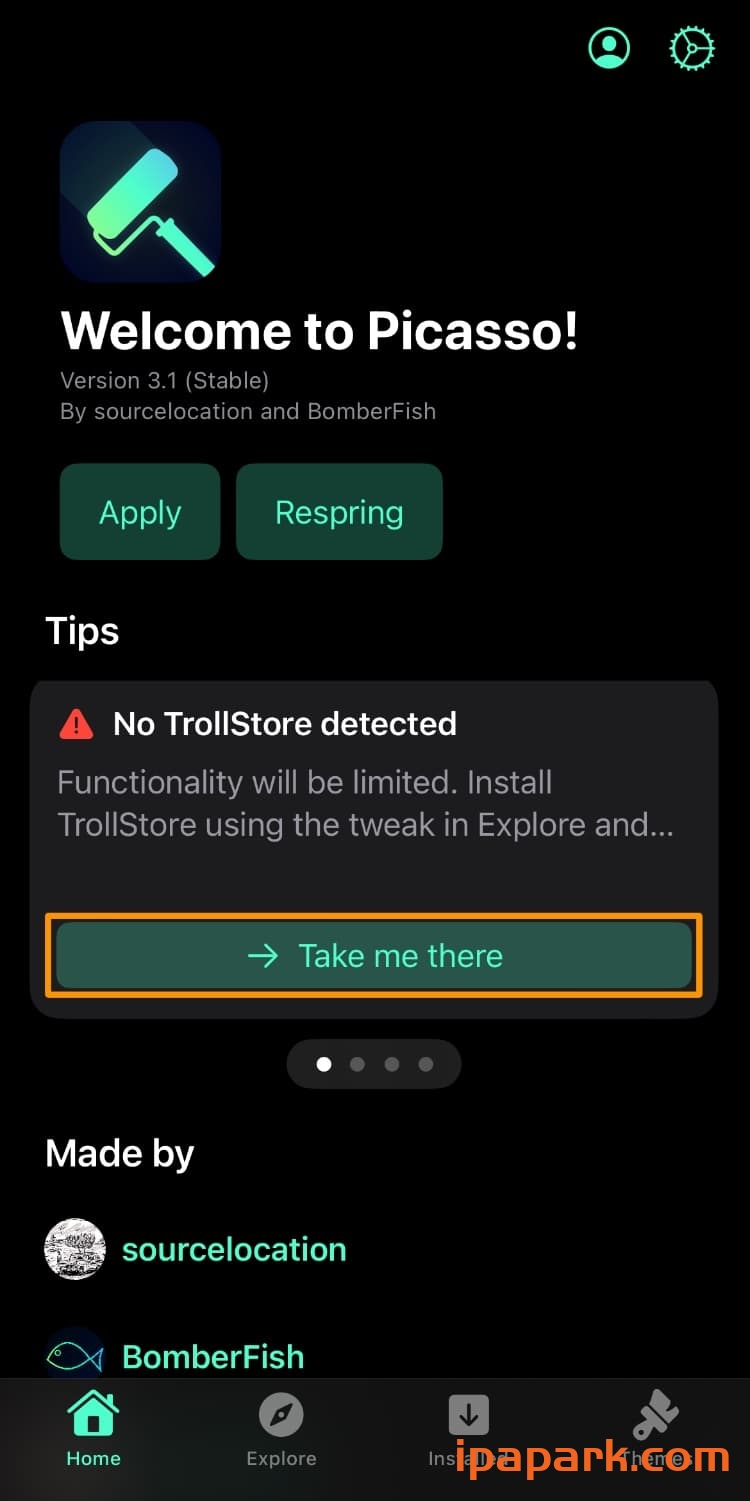Image resolution: width=750 pixels, height=1501 pixels.
Task: Open sourcelocation's profile link
Action: [x=233, y=1249]
